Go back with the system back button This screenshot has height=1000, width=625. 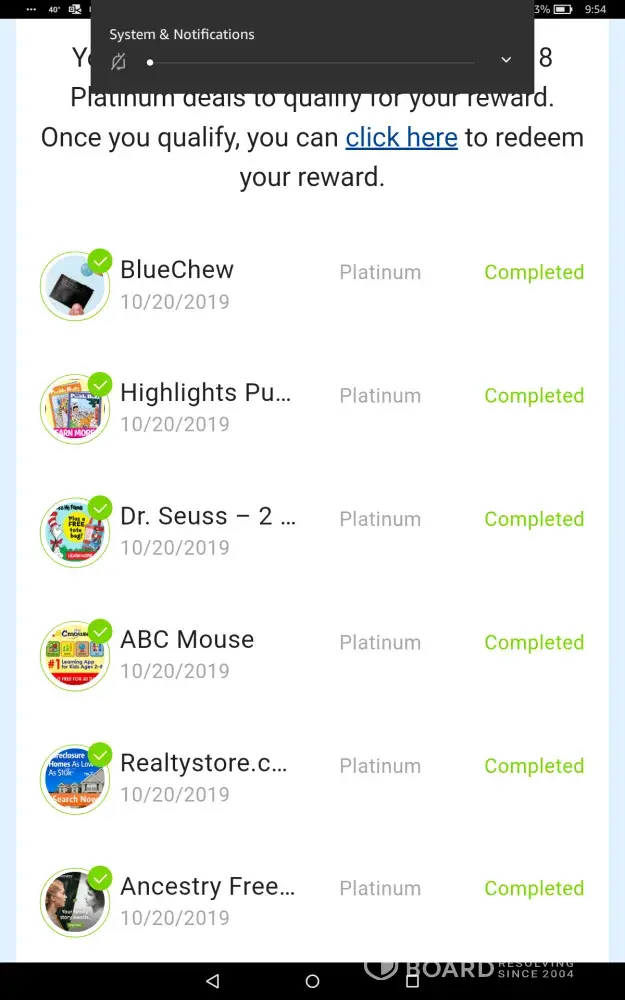coord(212,981)
